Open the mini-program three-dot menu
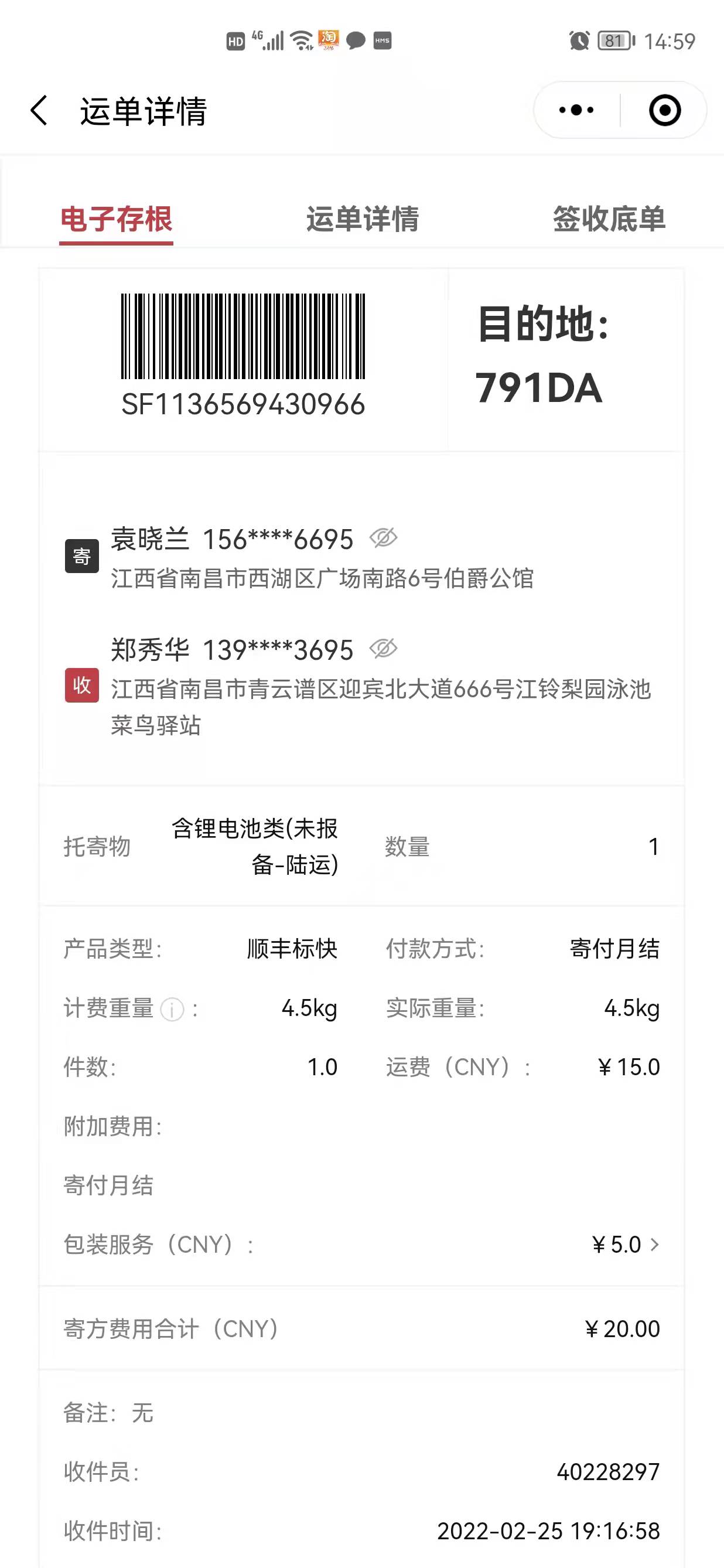The image size is (724, 1568). 576,110
